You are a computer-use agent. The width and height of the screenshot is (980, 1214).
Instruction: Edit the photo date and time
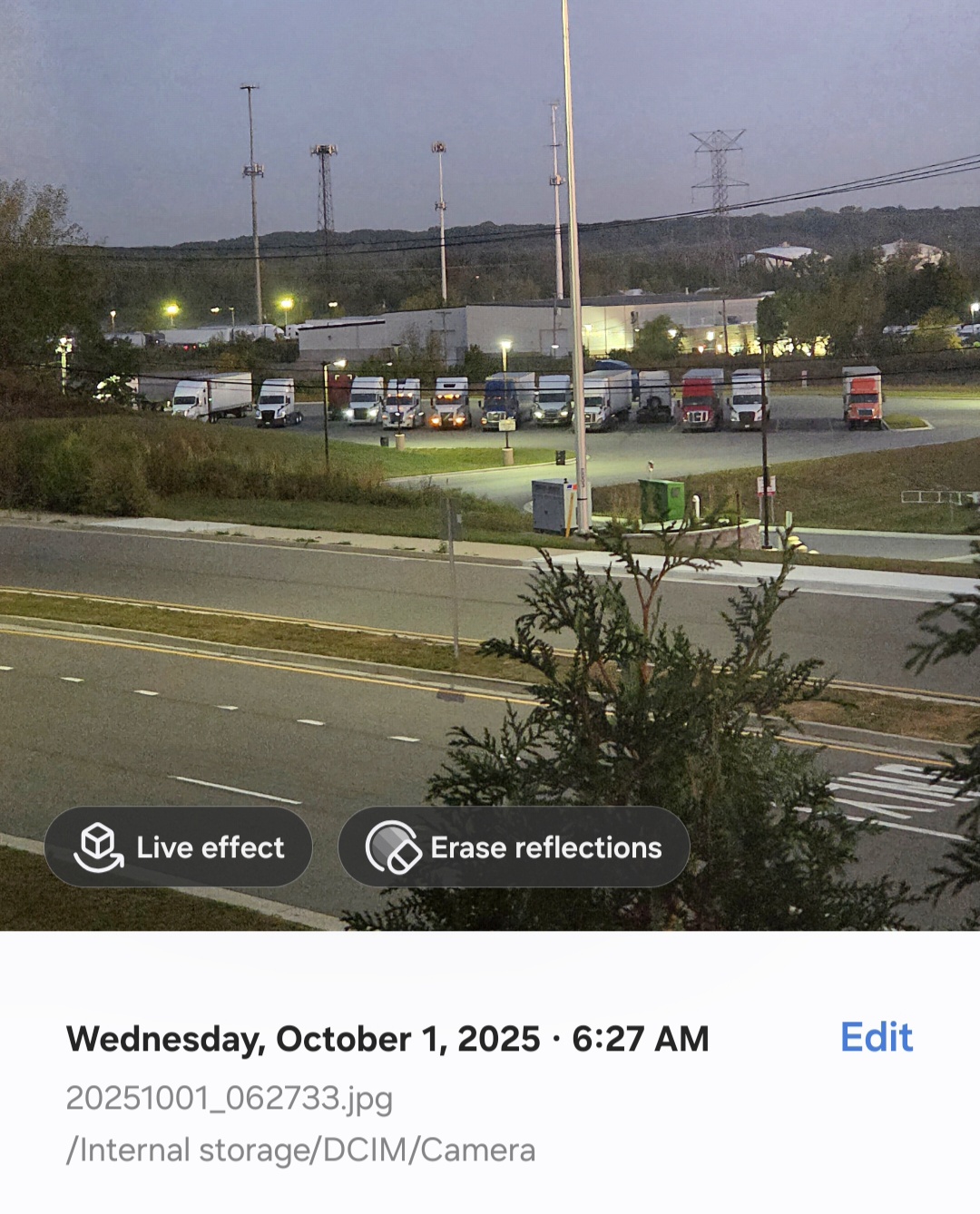[x=875, y=1037]
